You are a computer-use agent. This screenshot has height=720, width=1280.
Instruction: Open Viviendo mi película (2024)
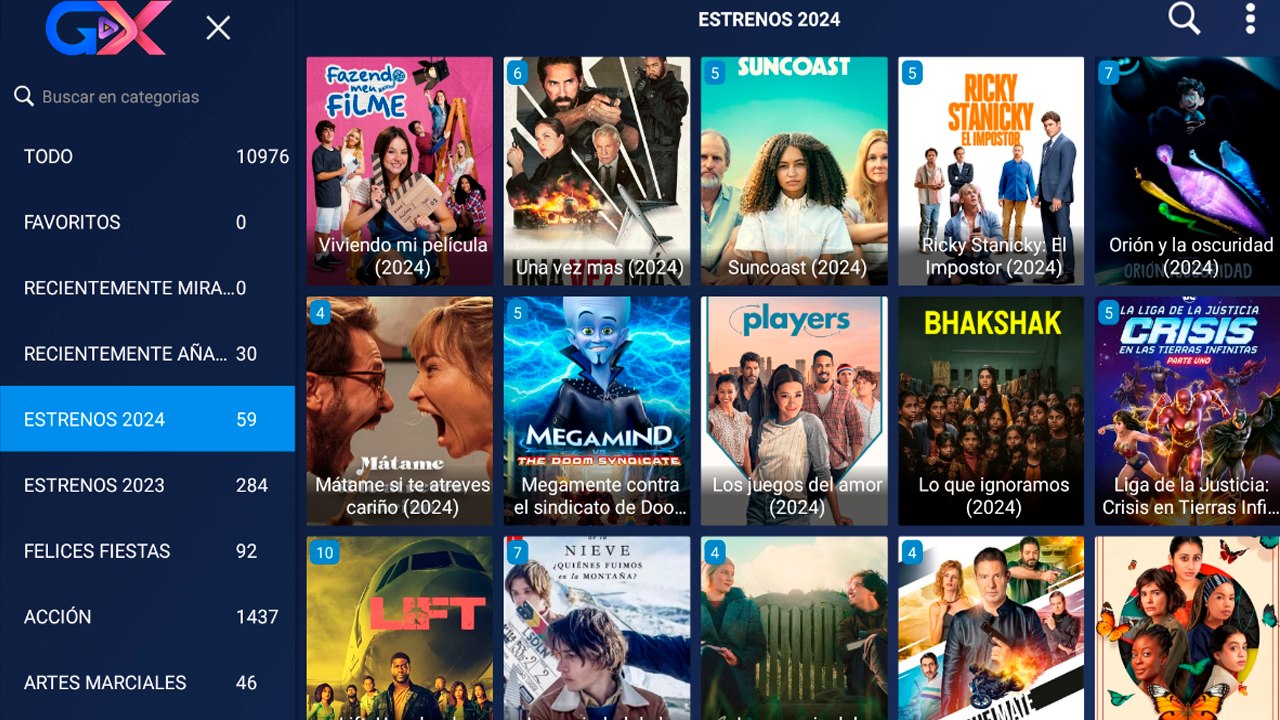pos(400,170)
